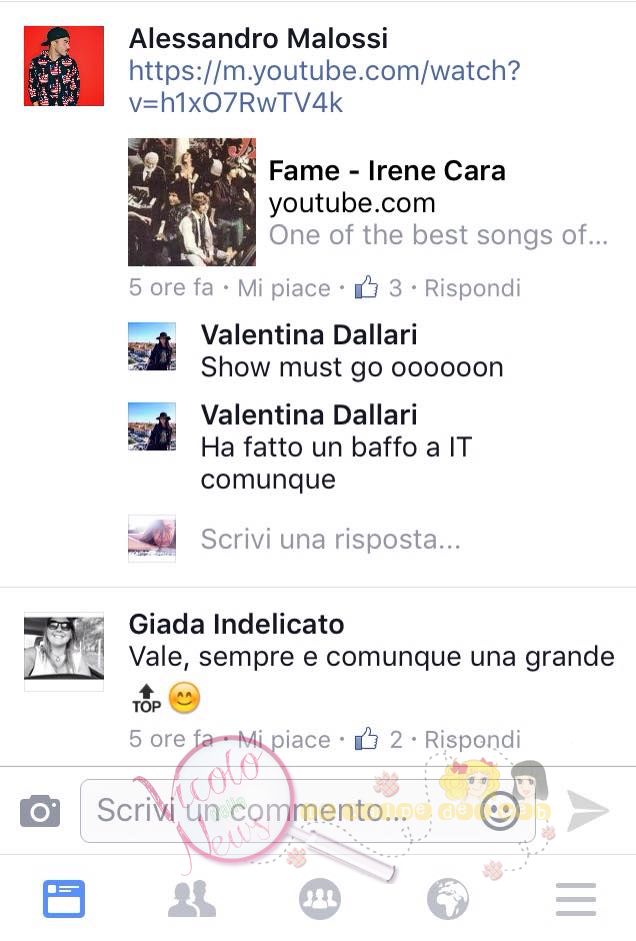636x941 pixels.
Task: Open the friend requests tab
Action: 192,899
